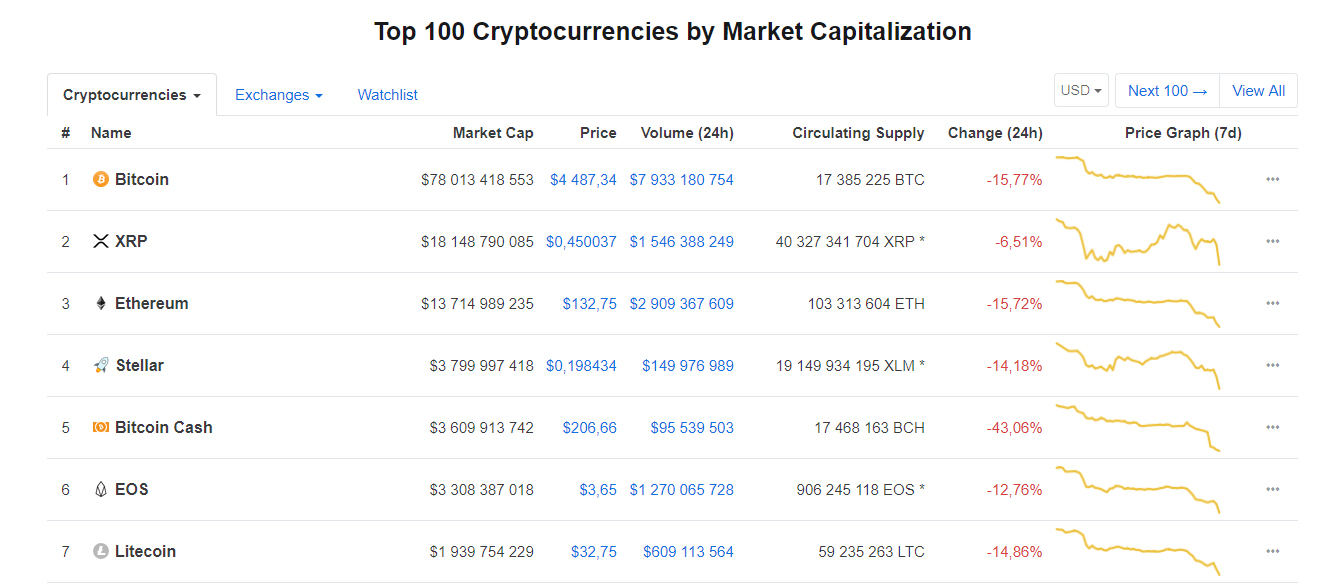1329x585 pixels.
Task: Open the EOS coin page
Action: [131, 490]
